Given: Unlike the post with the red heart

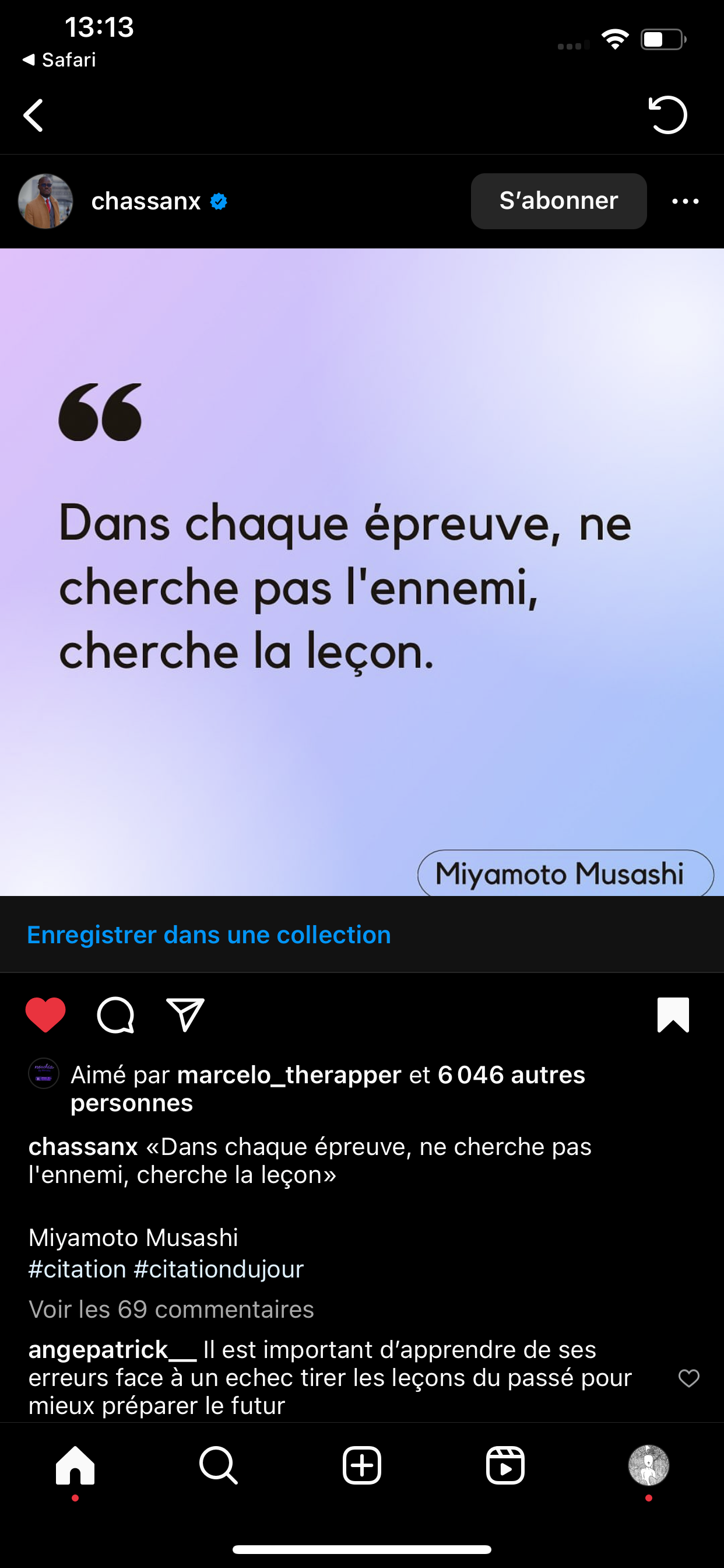Looking at the screenshot, I should (x=45, y=1014).
